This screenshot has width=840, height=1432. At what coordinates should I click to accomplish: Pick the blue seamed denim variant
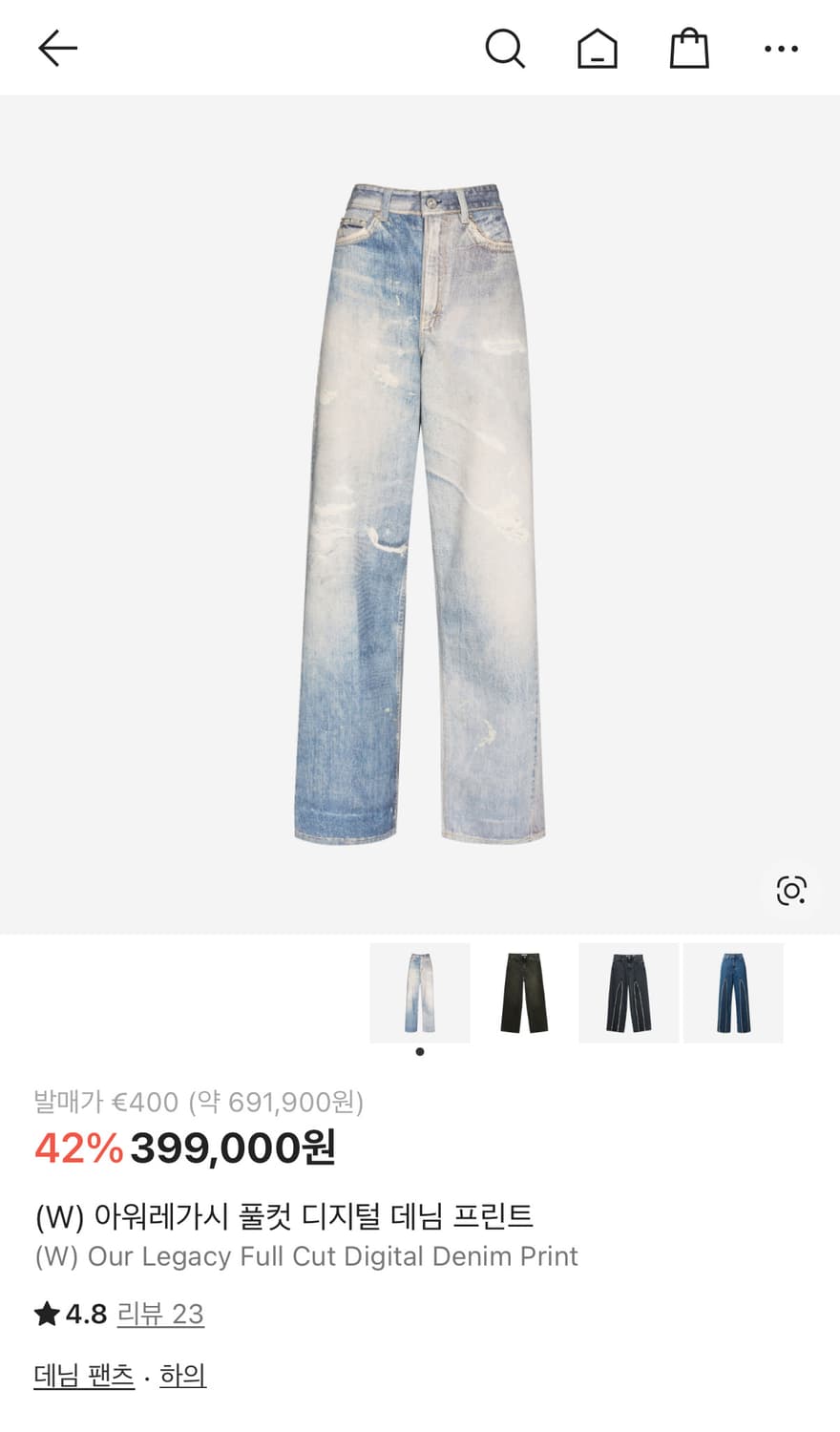click(x=732, y=993)
